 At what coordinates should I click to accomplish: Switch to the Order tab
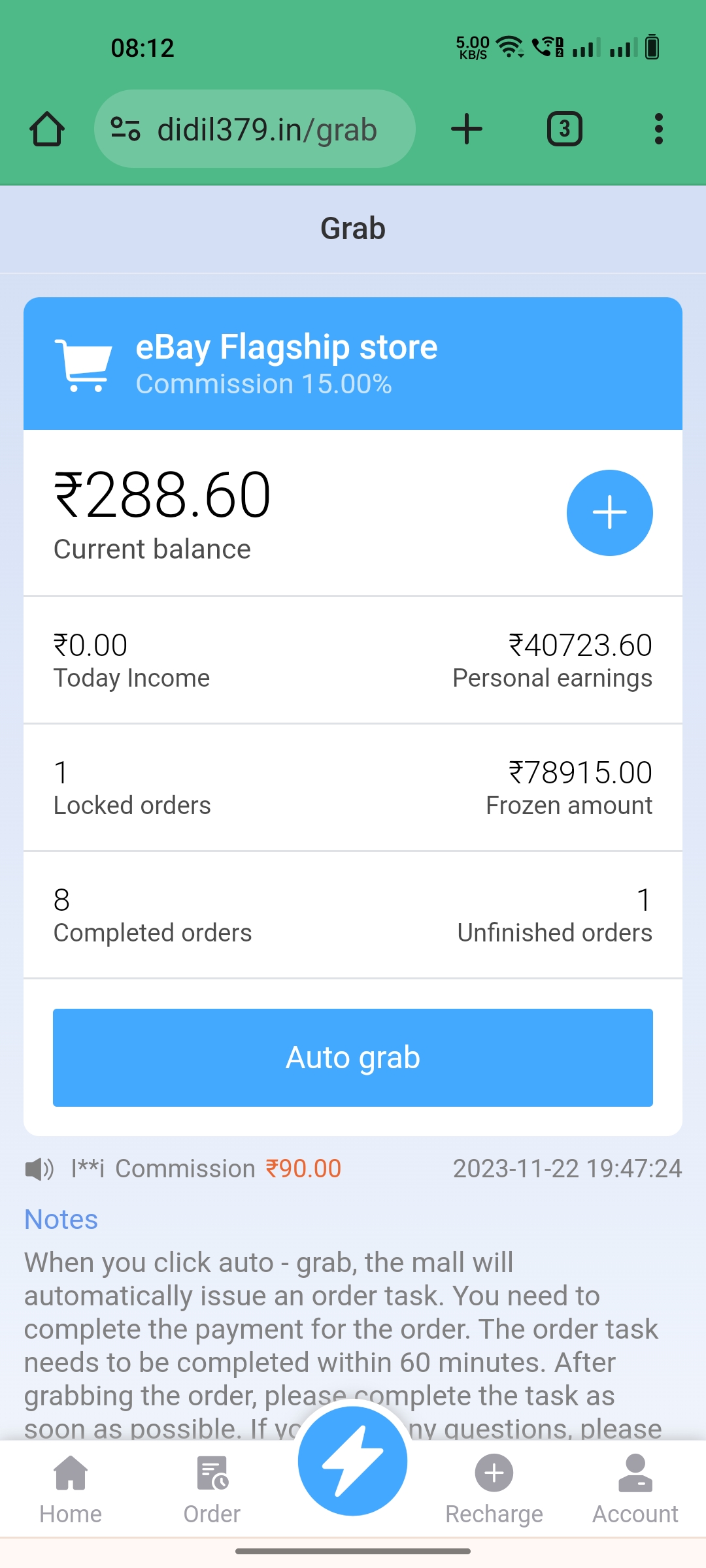pyautogui.click(x=212, y=1490)
